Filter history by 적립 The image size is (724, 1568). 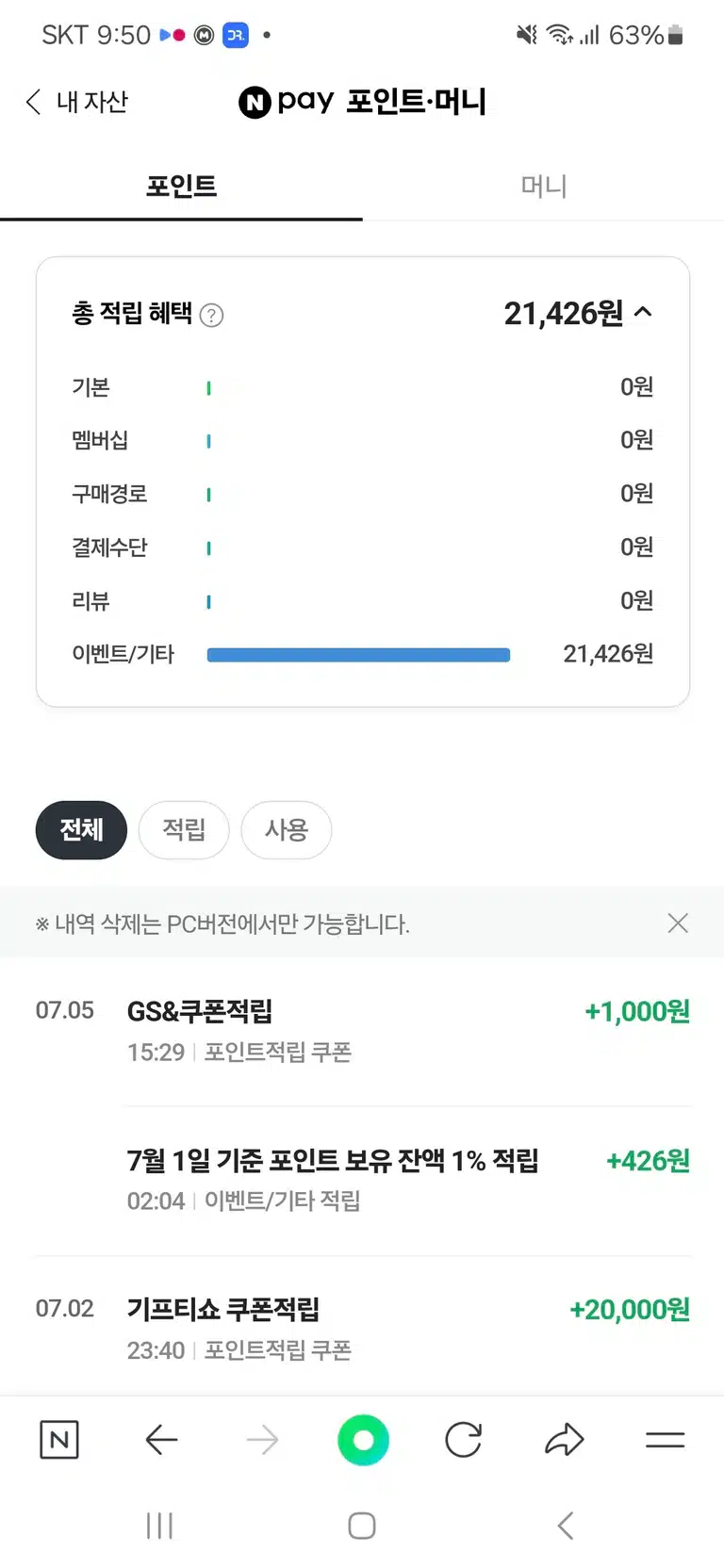point(184,830)
